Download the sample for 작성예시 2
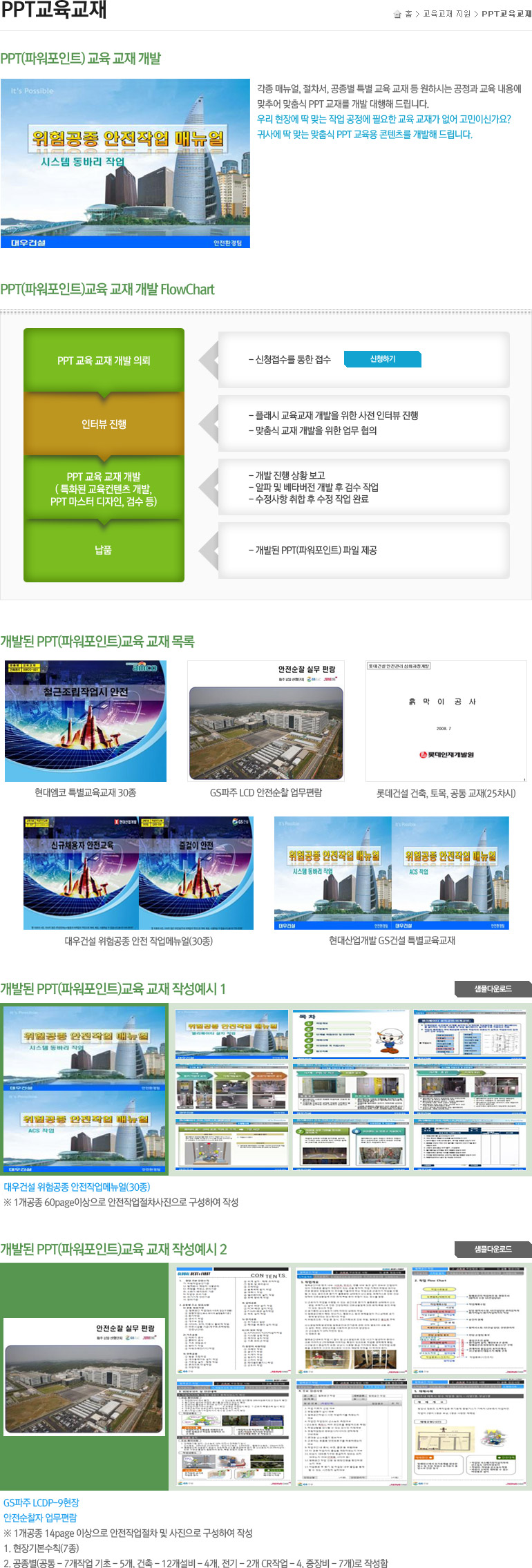The width and height of the screenshot is (532, 1568). point(493,1249)
